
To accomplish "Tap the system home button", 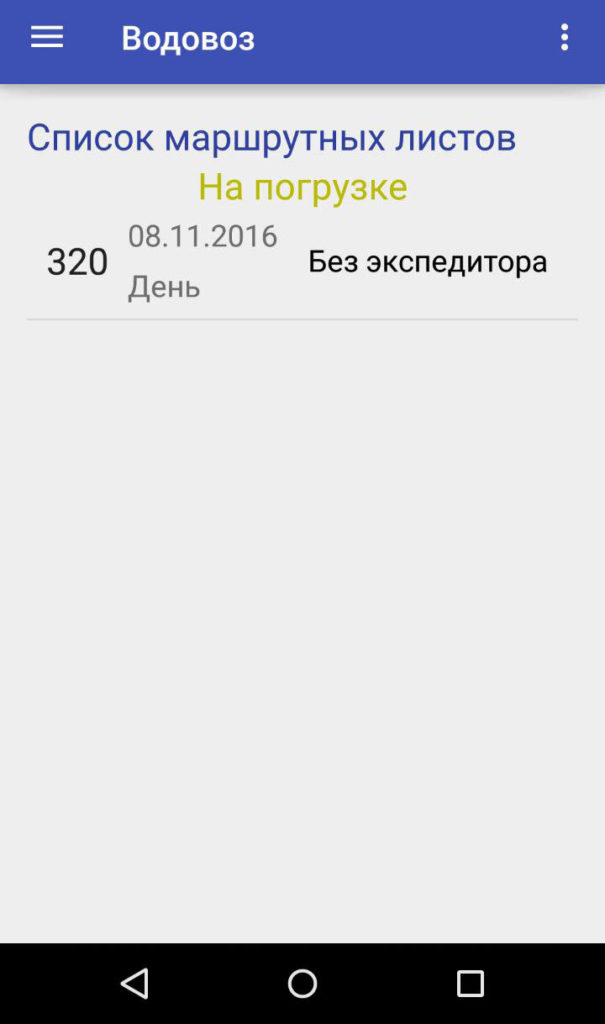I will [x=302, y=983].
